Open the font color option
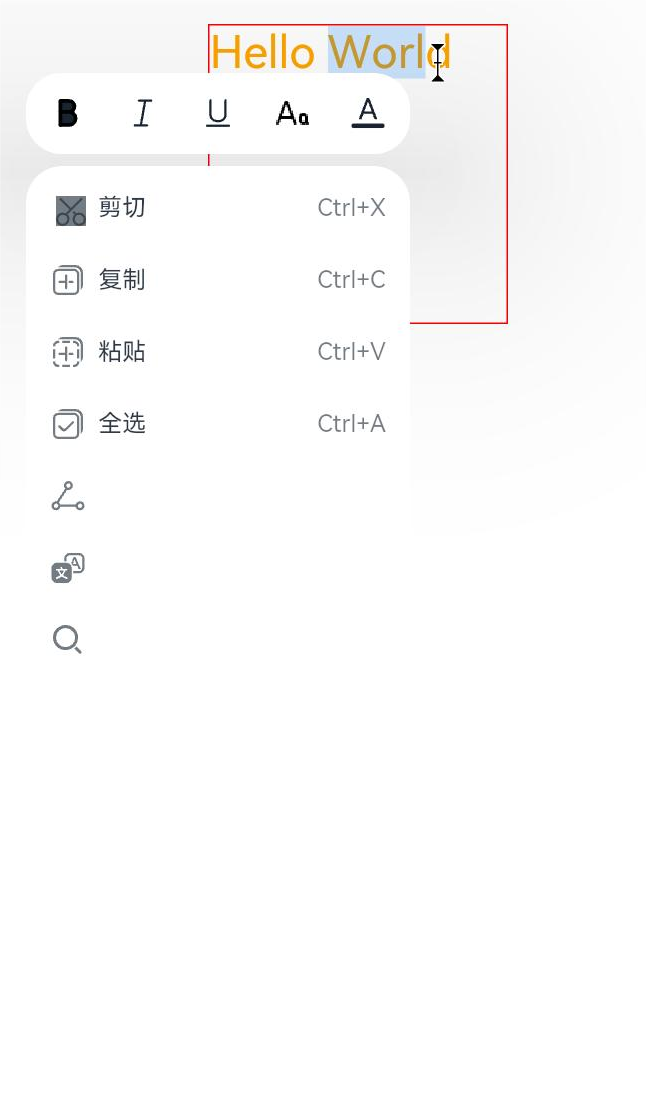646x1103 pixels. point(368,113)
